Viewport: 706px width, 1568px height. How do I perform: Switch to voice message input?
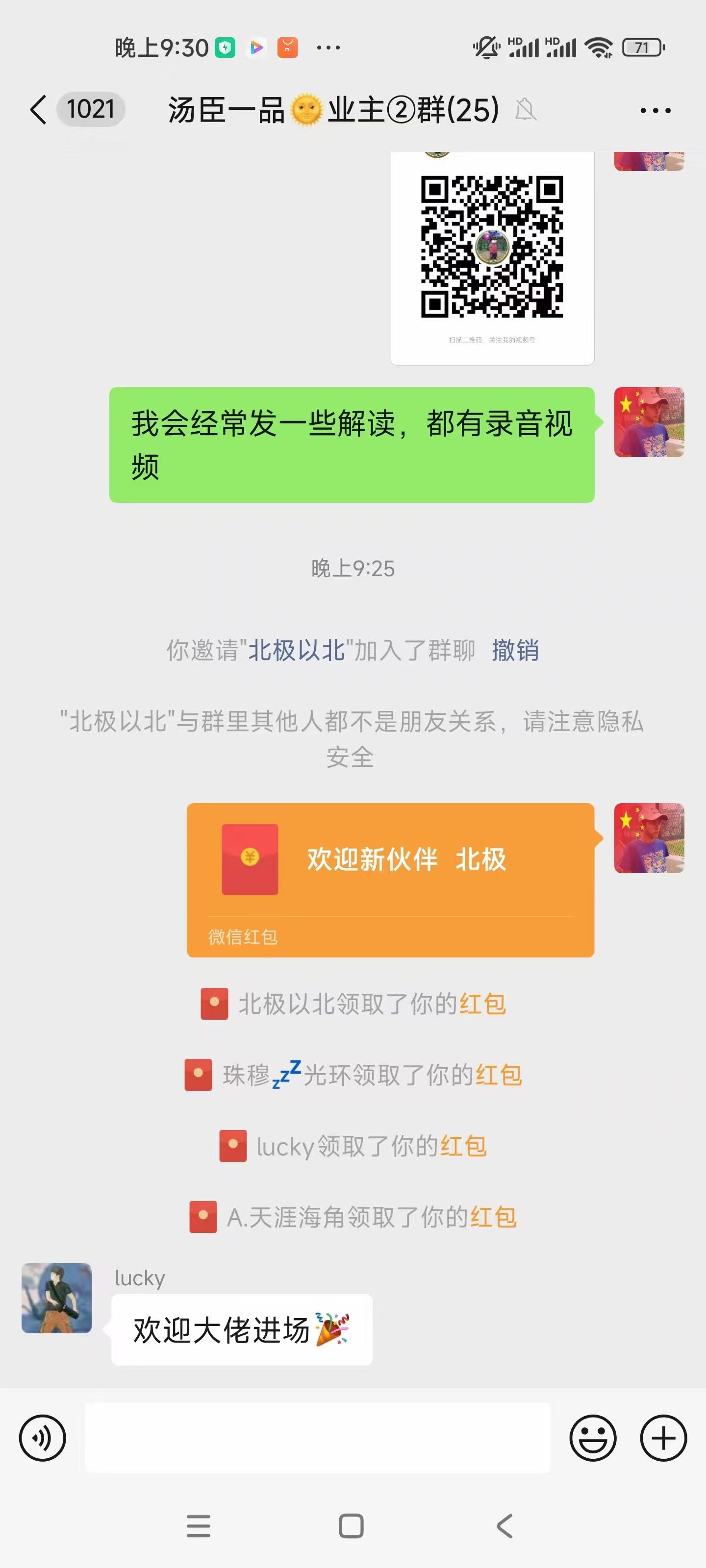coord(42,1438)
